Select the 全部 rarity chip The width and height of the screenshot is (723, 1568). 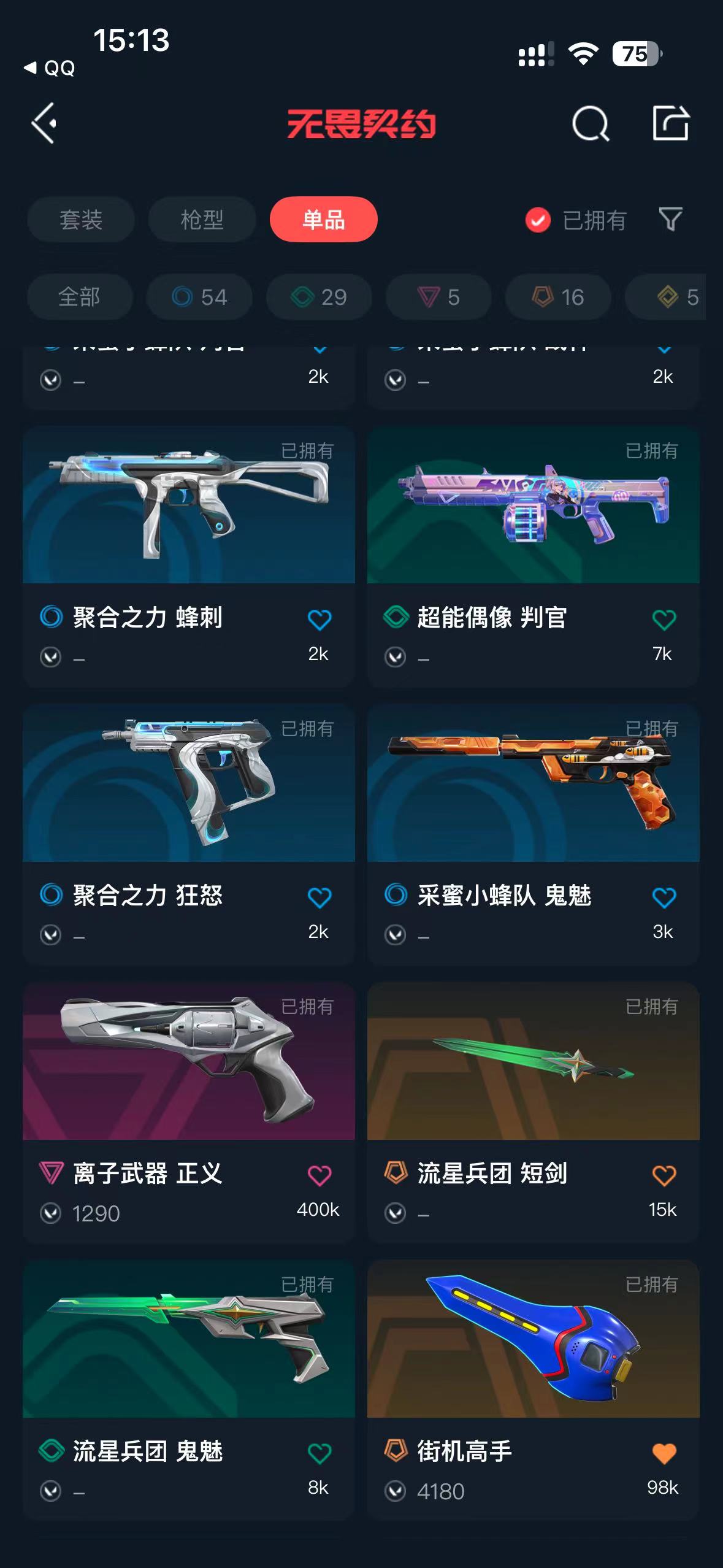click(x=80, y=298)
